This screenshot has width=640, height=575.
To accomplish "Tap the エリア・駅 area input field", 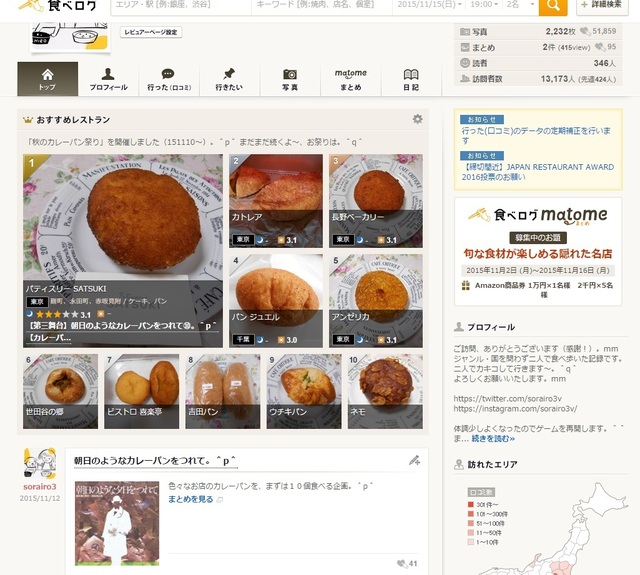I will (166, 6).
